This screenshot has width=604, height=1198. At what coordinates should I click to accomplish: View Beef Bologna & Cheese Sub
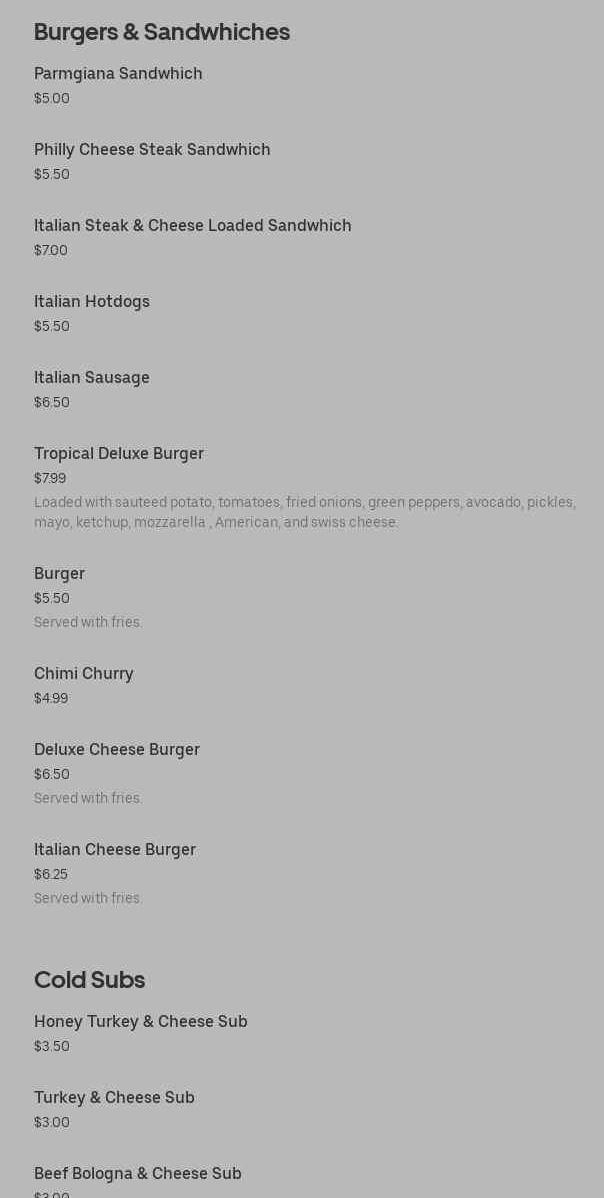click(x=138, y=1174)
